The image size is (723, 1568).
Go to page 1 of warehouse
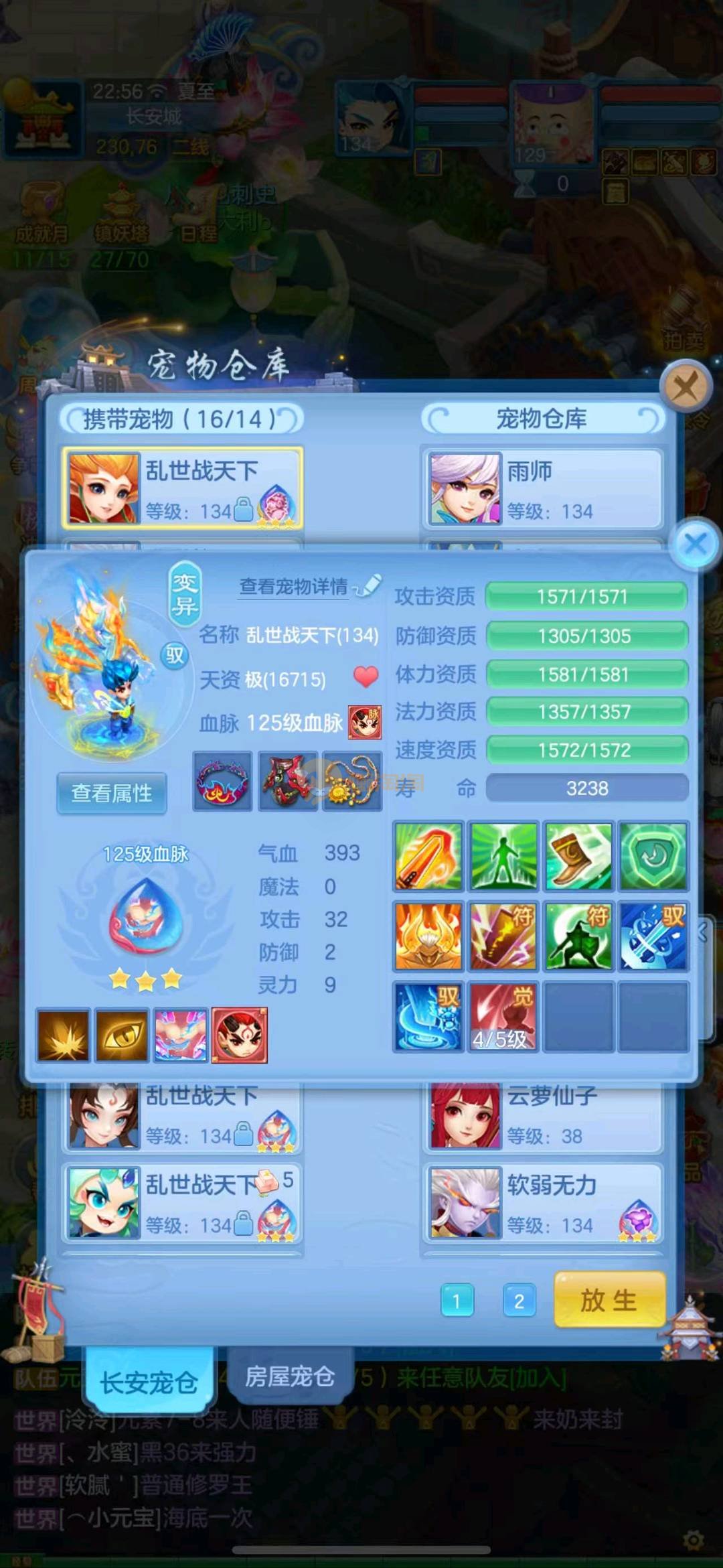[457, 1301]
